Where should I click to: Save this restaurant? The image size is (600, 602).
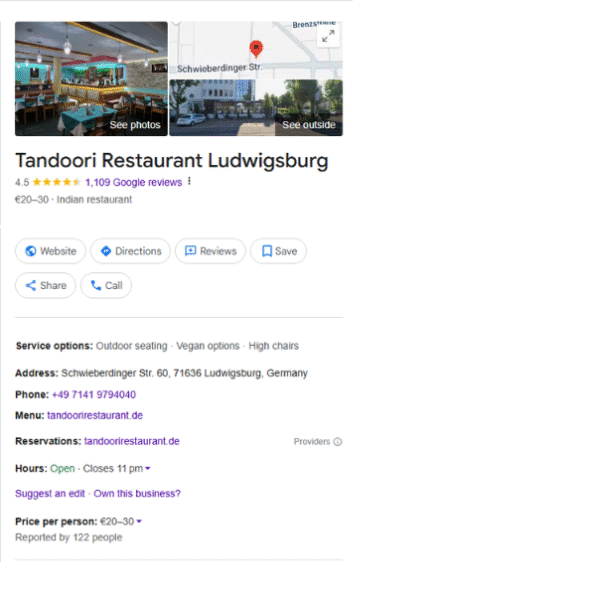click(x=278, y=251)
